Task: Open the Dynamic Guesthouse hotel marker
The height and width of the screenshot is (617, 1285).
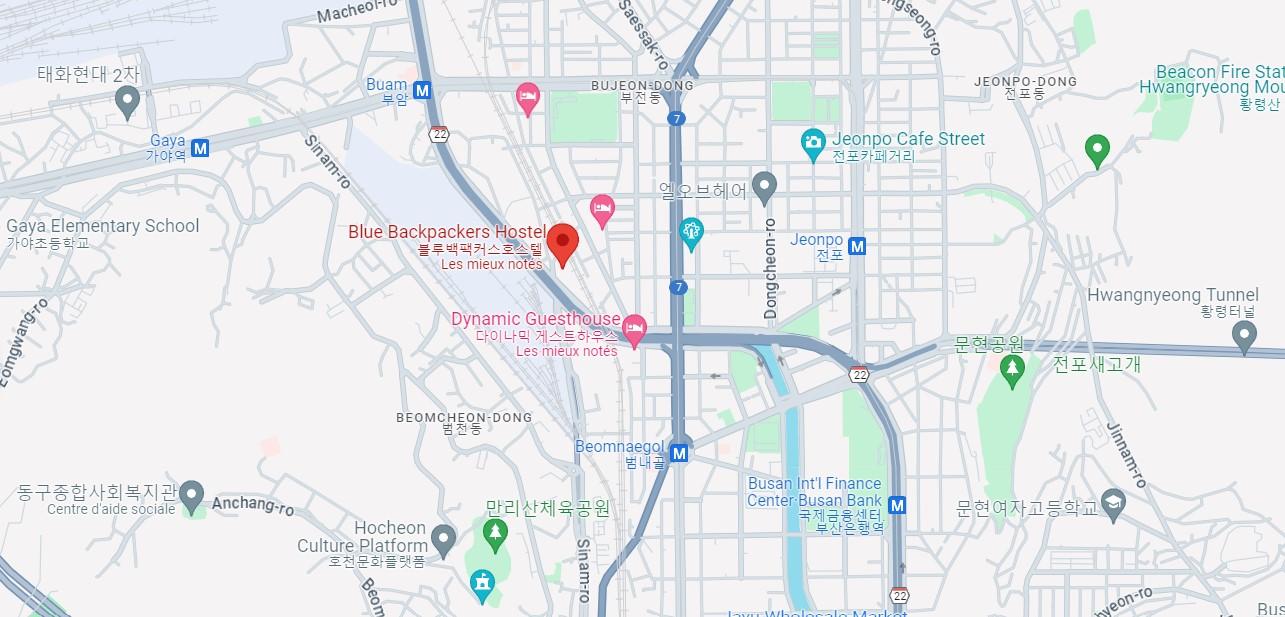Action: (x=634, y=327)
